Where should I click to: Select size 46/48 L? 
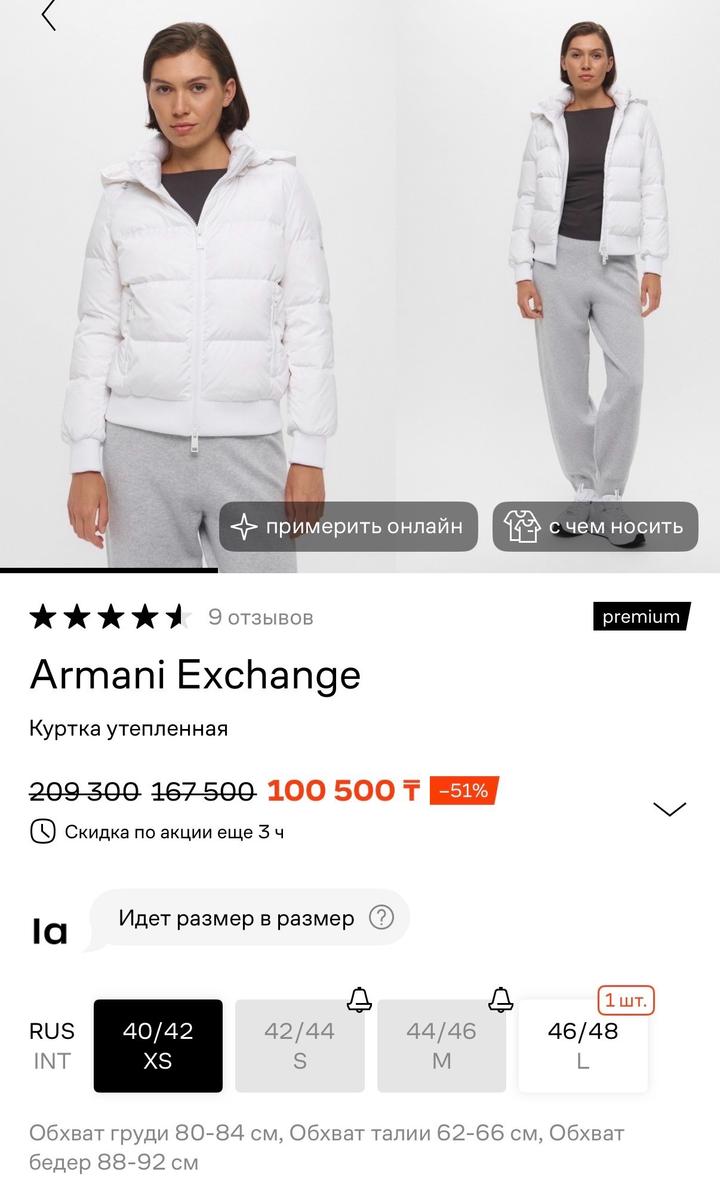582,1046
